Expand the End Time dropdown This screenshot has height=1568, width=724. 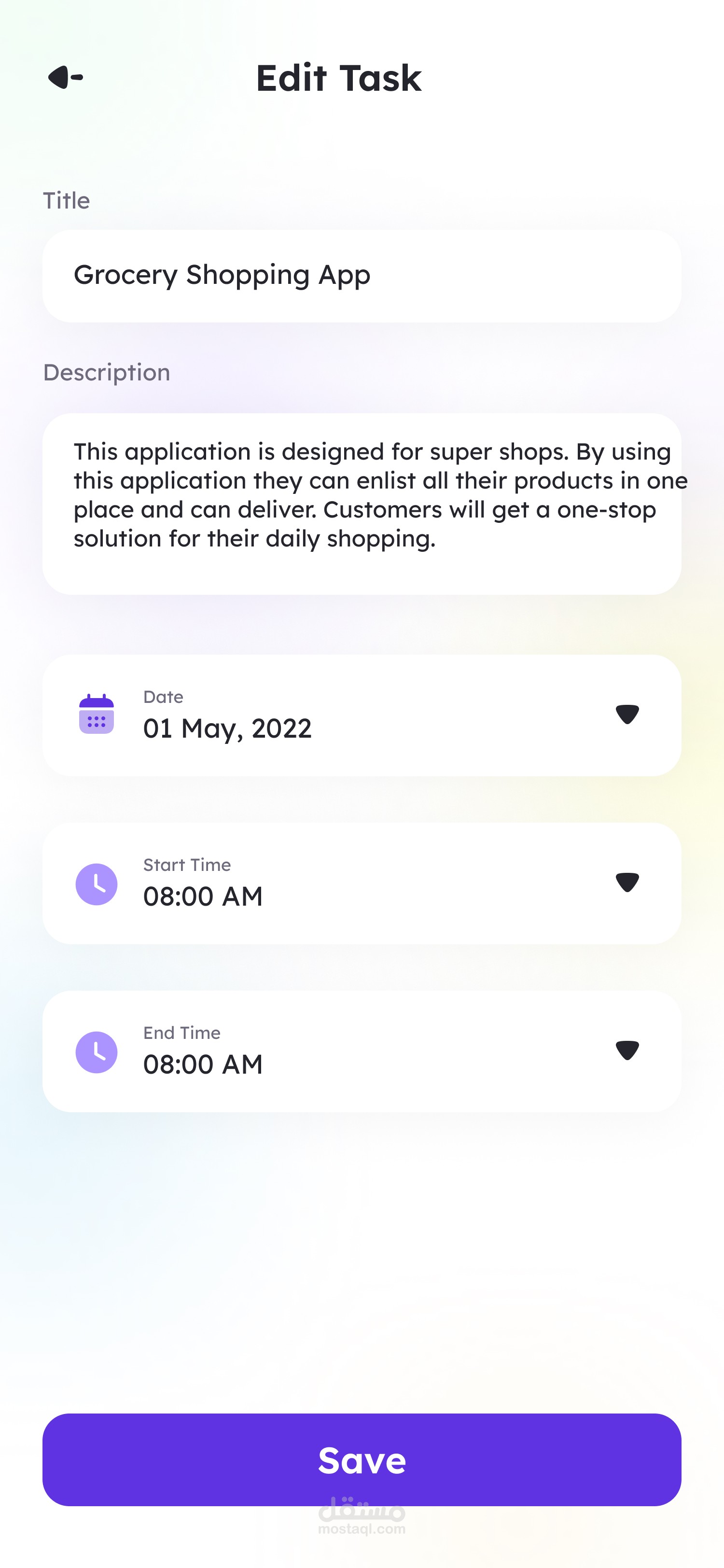(362, 1050)
